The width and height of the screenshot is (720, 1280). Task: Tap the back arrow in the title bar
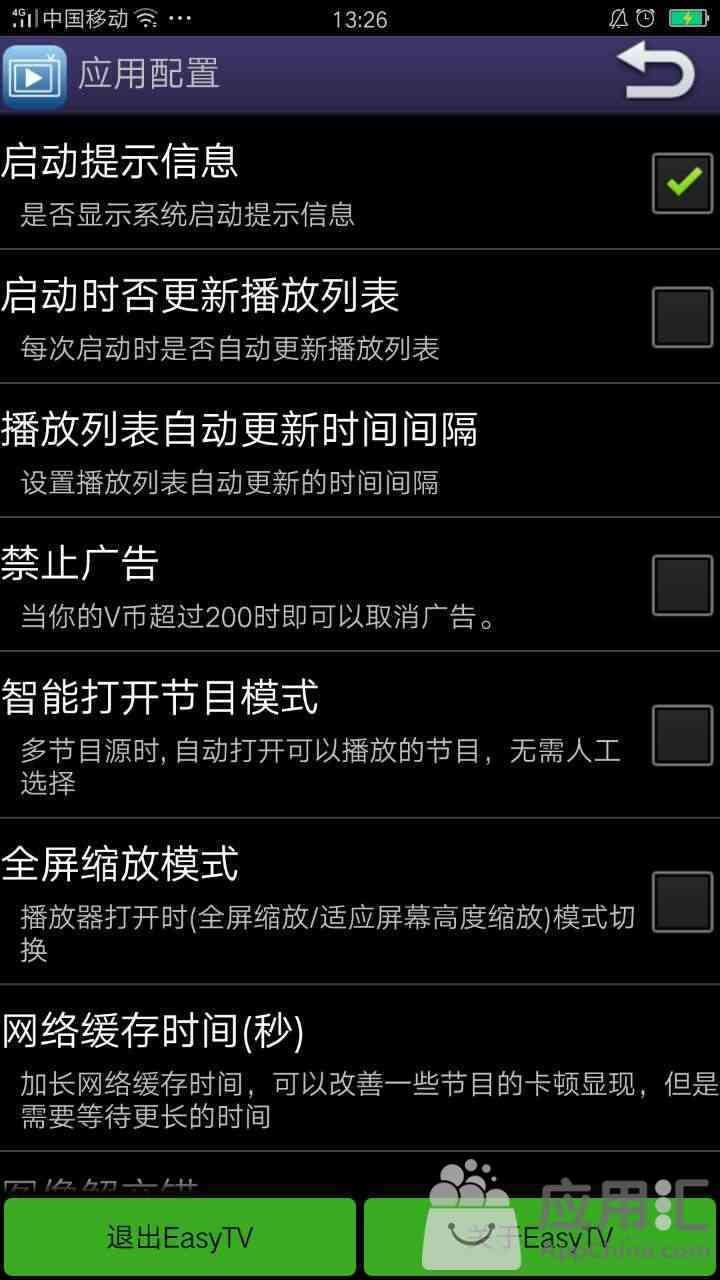click(x=655, y=72)
